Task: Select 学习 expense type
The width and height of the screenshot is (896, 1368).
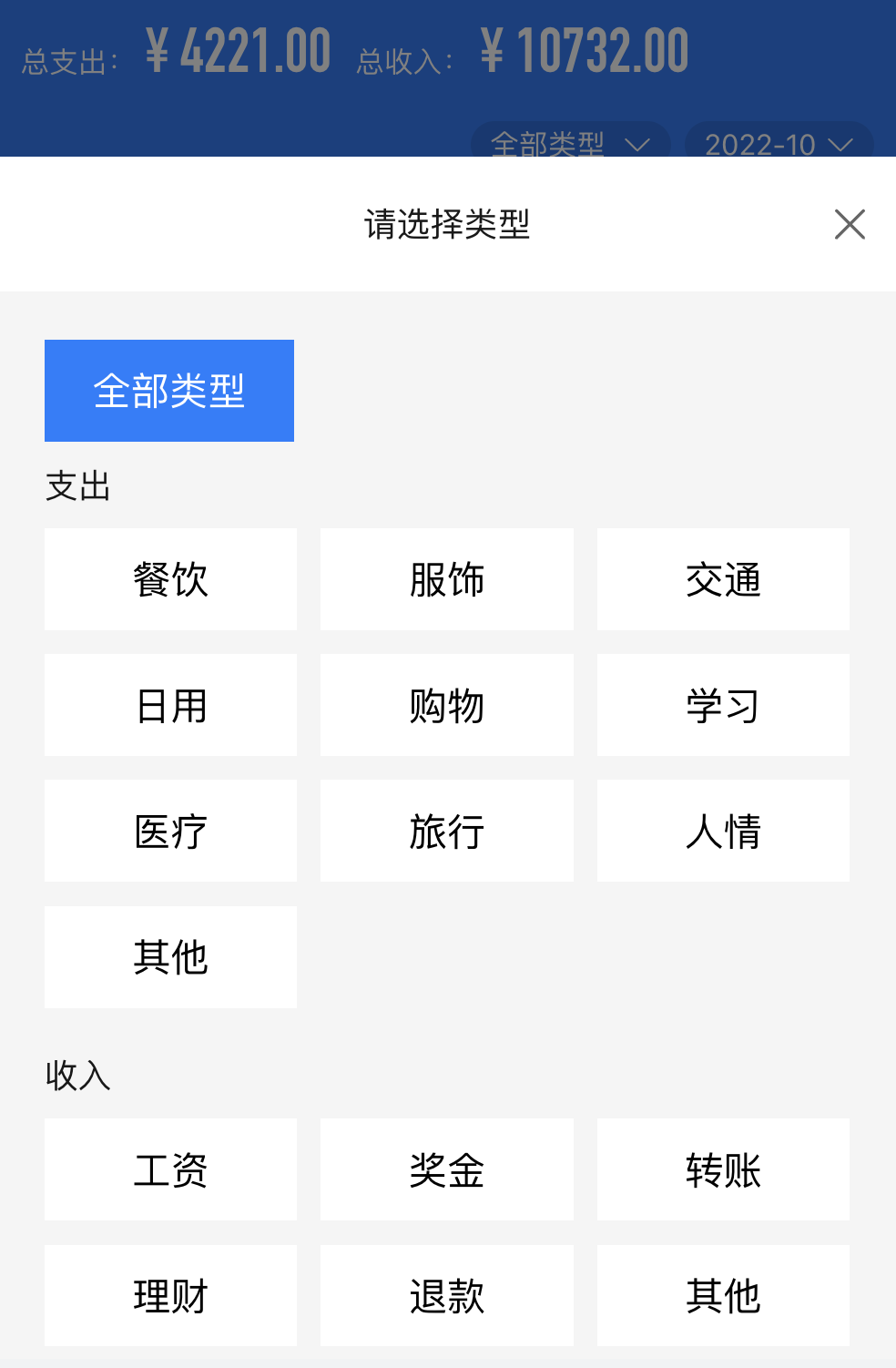Action: 723,705
